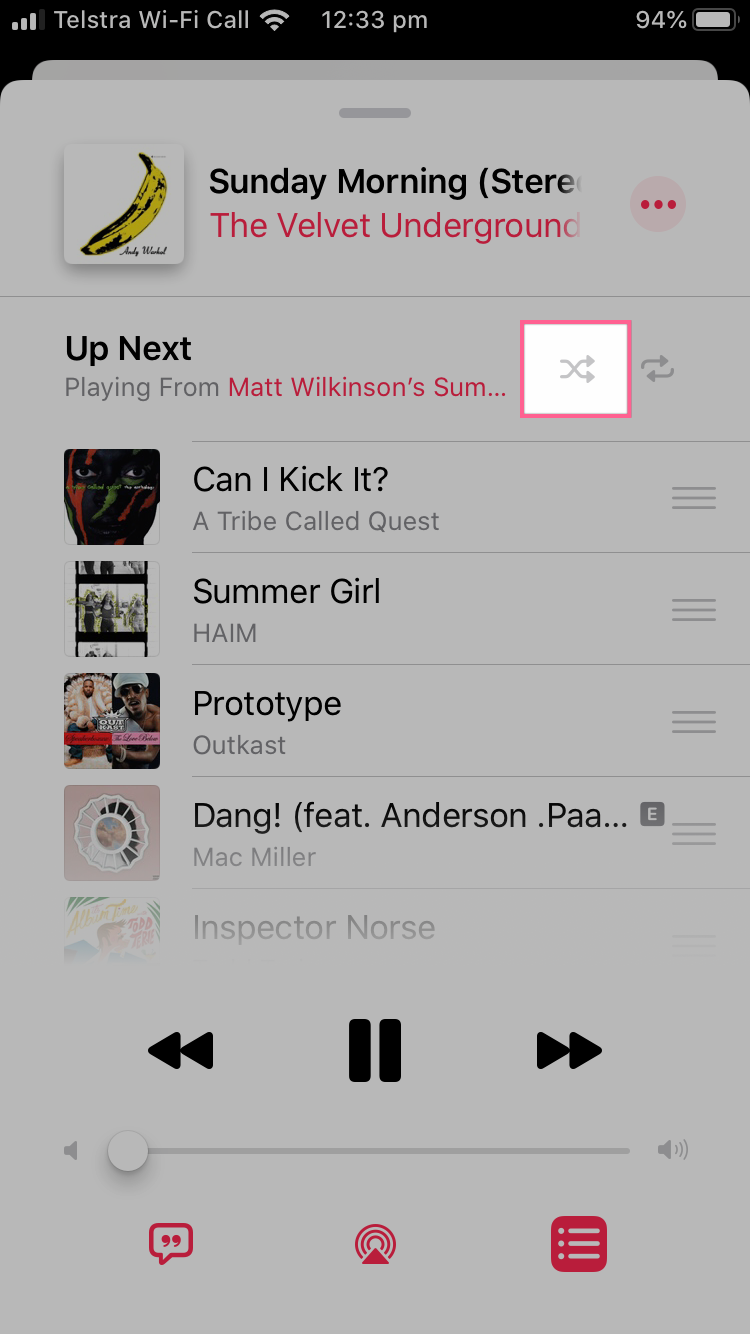Toggle repeat mode
The height and width of the screenshot is (1334, 750).
(658, 369)
